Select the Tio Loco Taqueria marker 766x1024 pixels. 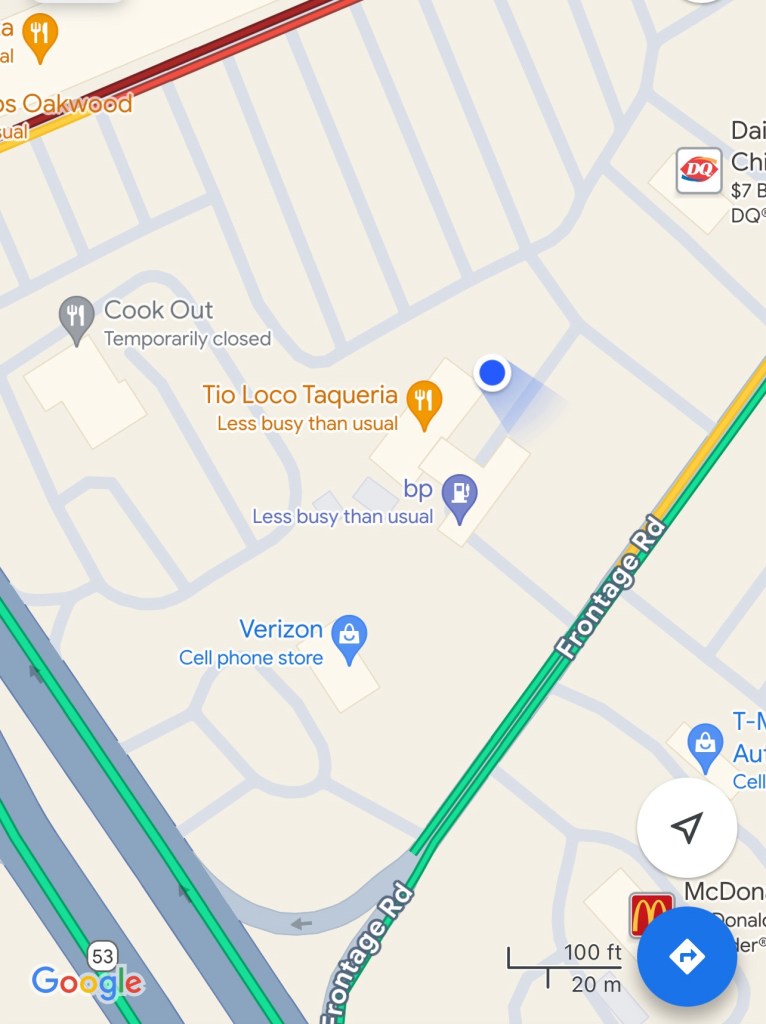pyautogui.click(x=425, y=403)
